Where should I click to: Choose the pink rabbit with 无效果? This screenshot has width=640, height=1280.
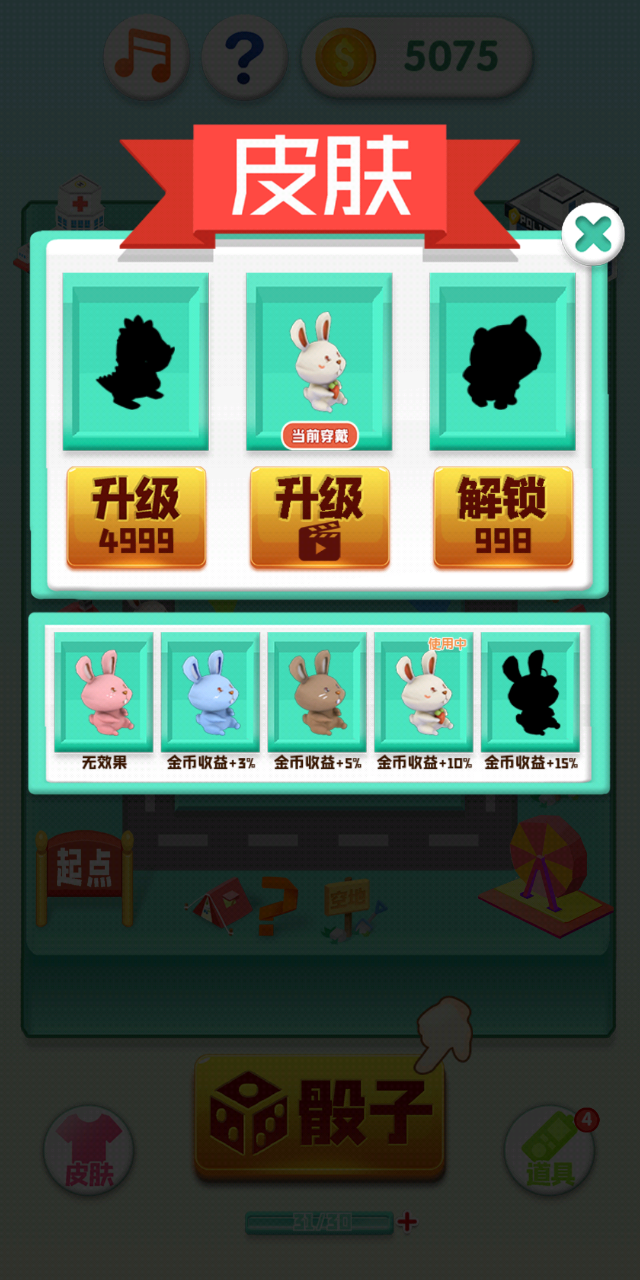(104, 692)
